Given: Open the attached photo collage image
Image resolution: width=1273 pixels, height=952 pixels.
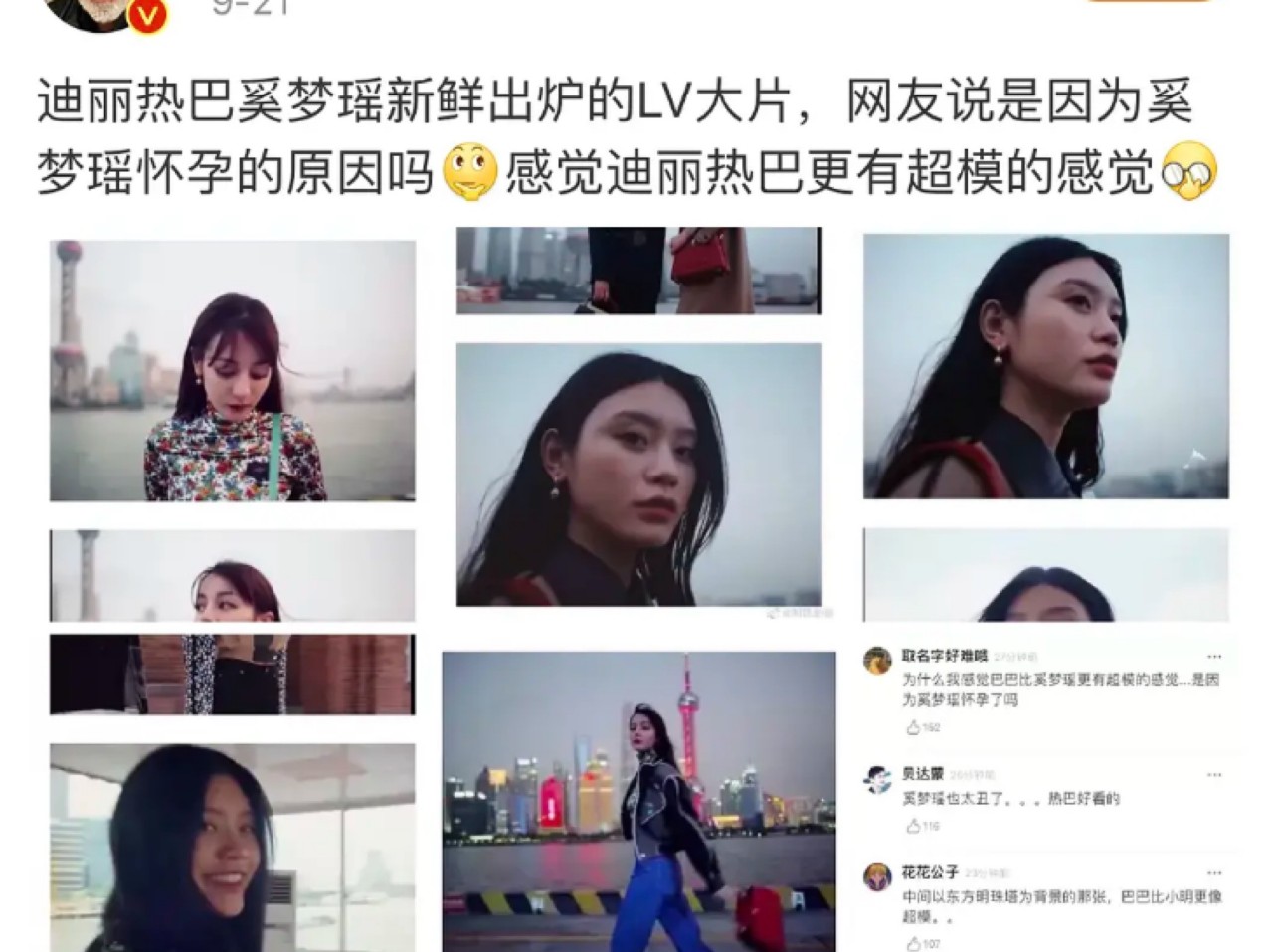Looking at the screenshot, I should (636, 587).
